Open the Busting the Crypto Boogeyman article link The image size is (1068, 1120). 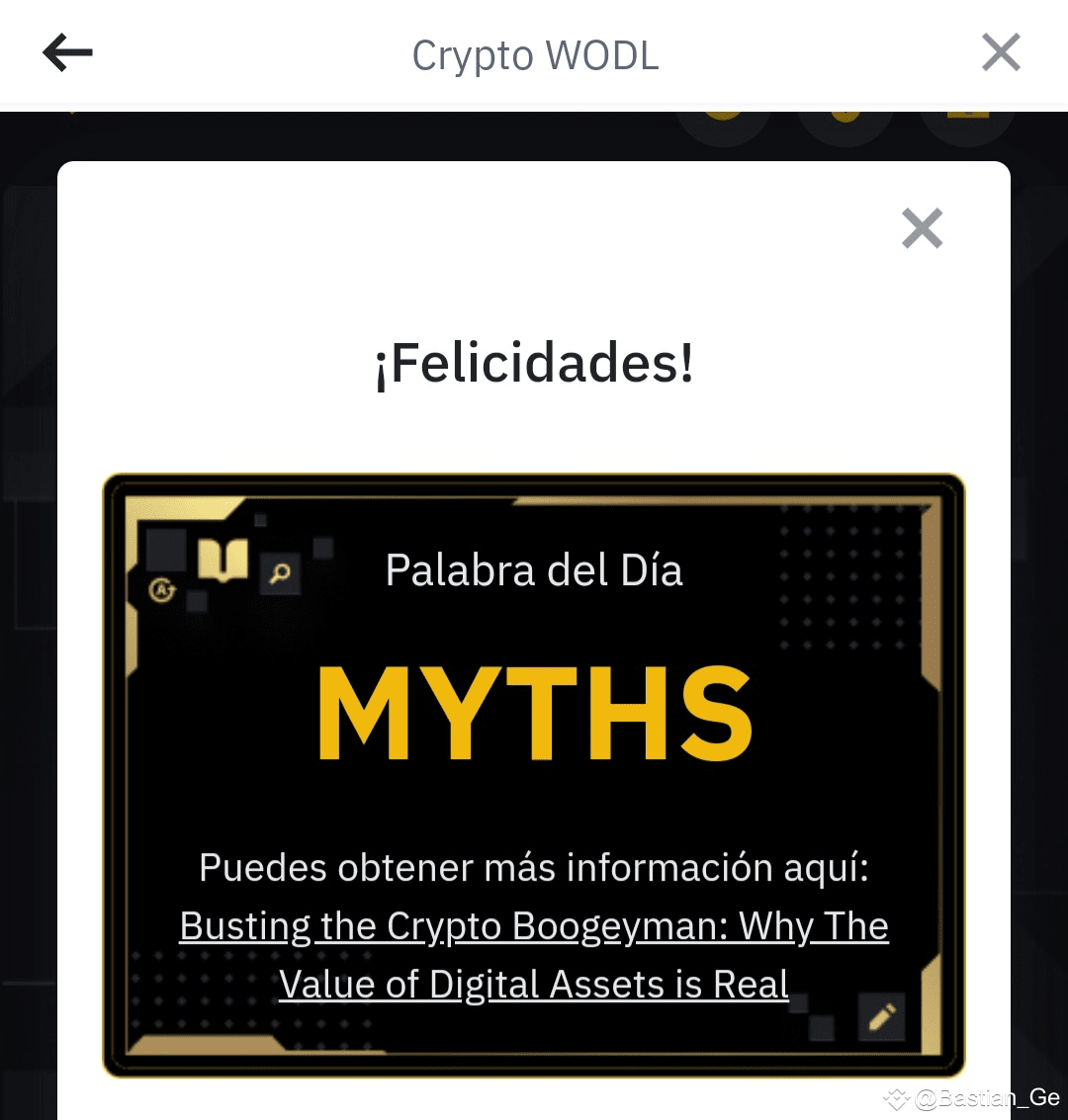click(x=534, y=927)
